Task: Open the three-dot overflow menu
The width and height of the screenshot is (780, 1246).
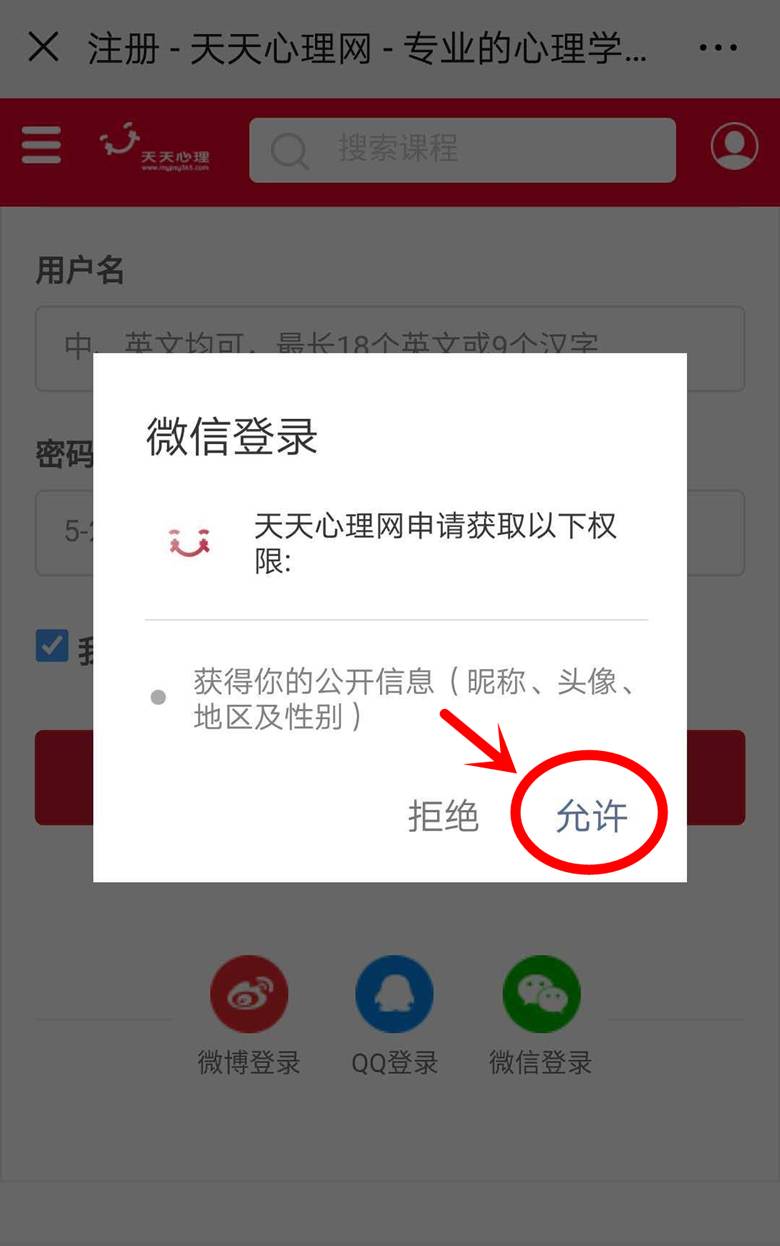Action: click(x=717, y=48)
